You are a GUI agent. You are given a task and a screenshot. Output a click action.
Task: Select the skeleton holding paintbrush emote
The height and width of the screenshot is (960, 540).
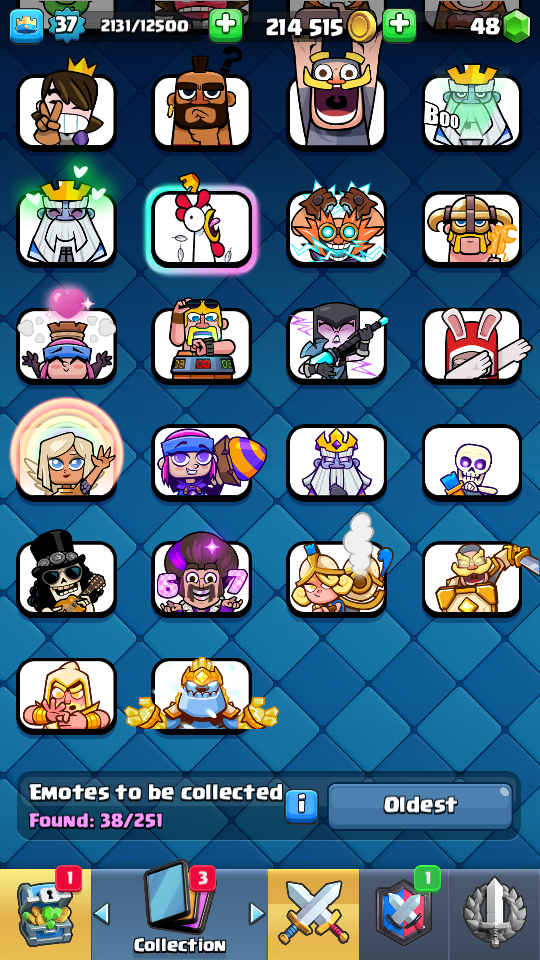(472, 462)
